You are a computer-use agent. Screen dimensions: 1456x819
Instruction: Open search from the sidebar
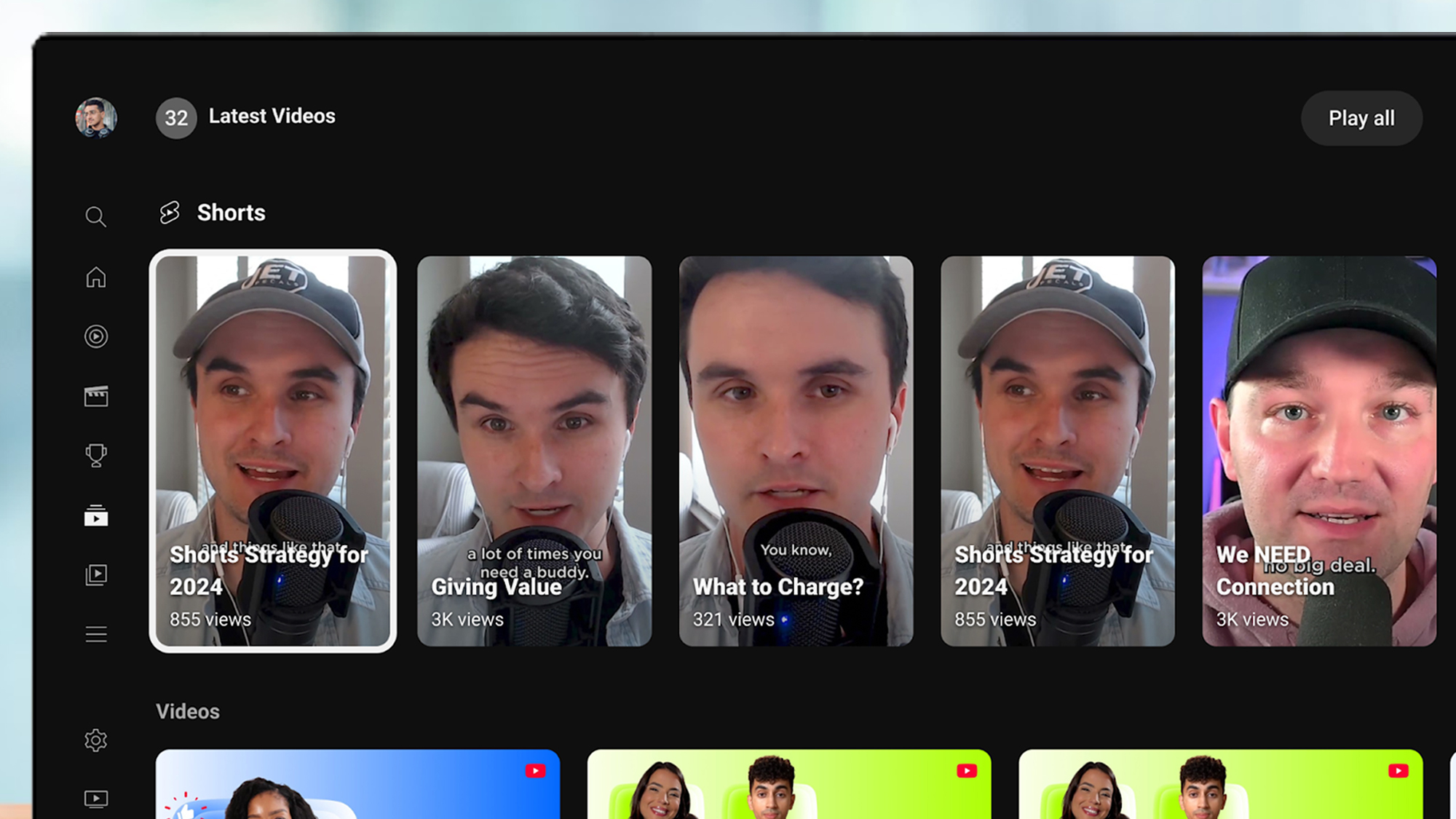[x=95, y=216]
